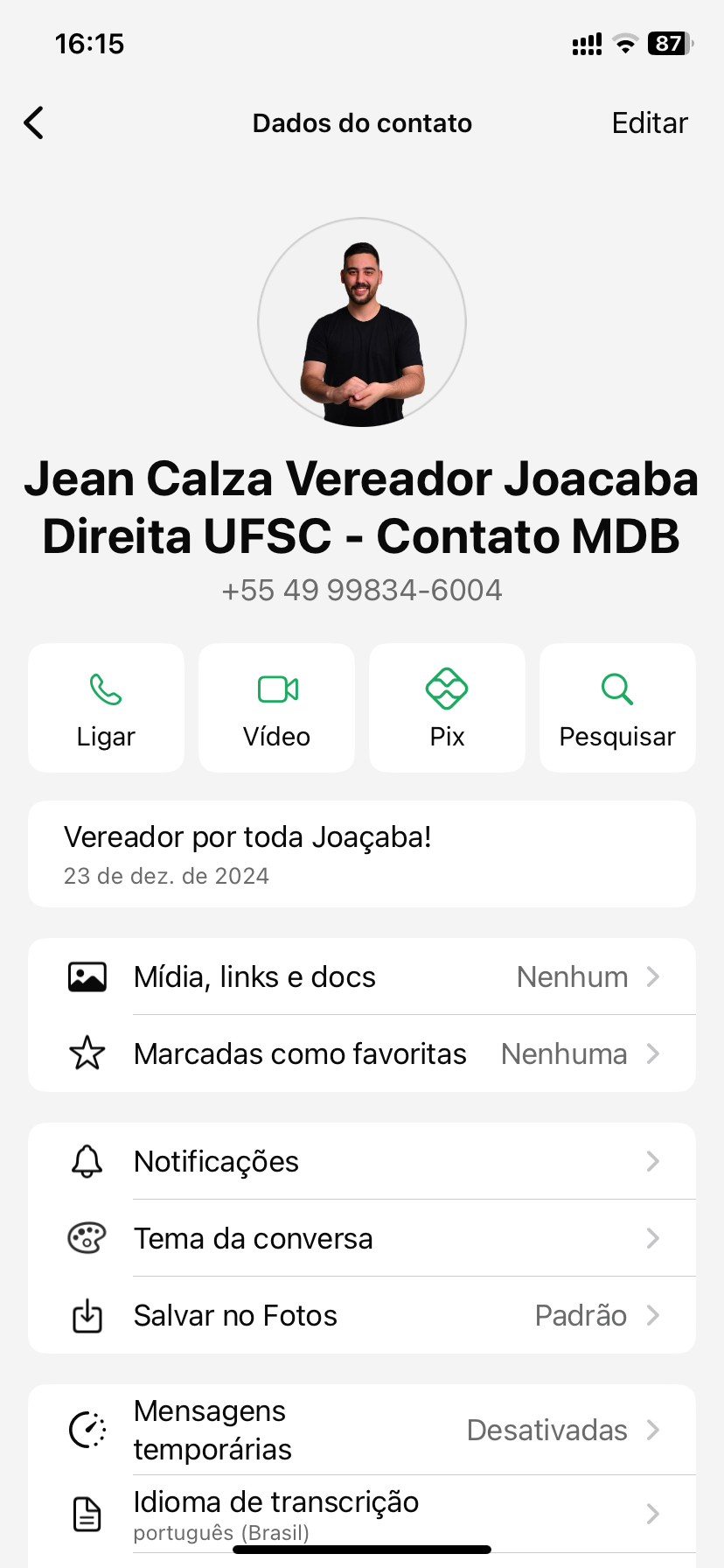Change the Tema da conversa
Screen dimensions: 724x1568
(362, 1238)
